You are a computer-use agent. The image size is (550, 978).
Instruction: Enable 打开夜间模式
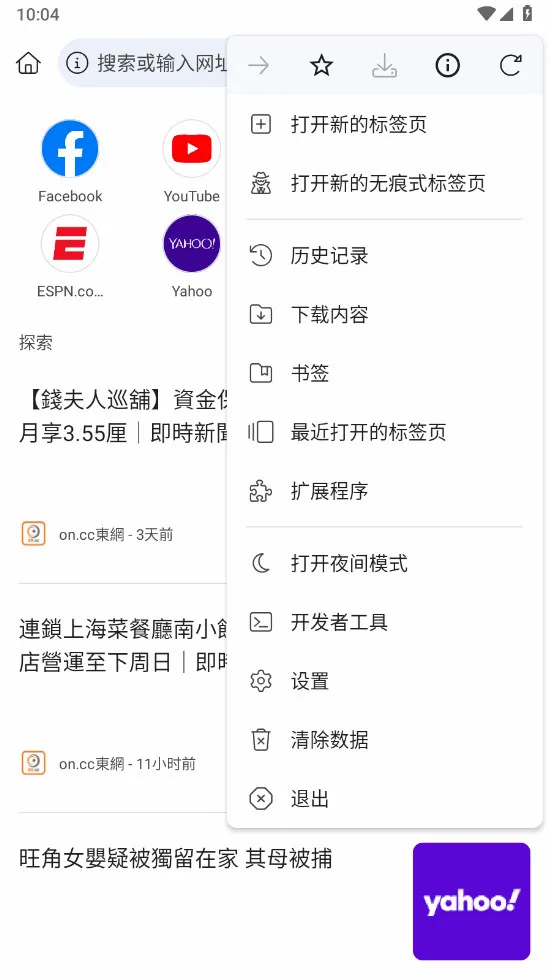(385, 563)
